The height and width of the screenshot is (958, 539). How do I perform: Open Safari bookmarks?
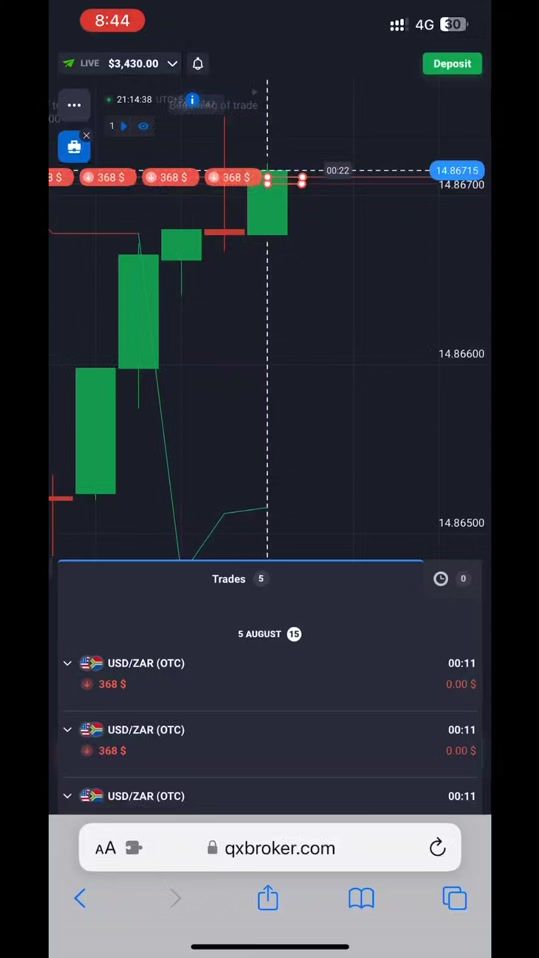pos(361,898)
